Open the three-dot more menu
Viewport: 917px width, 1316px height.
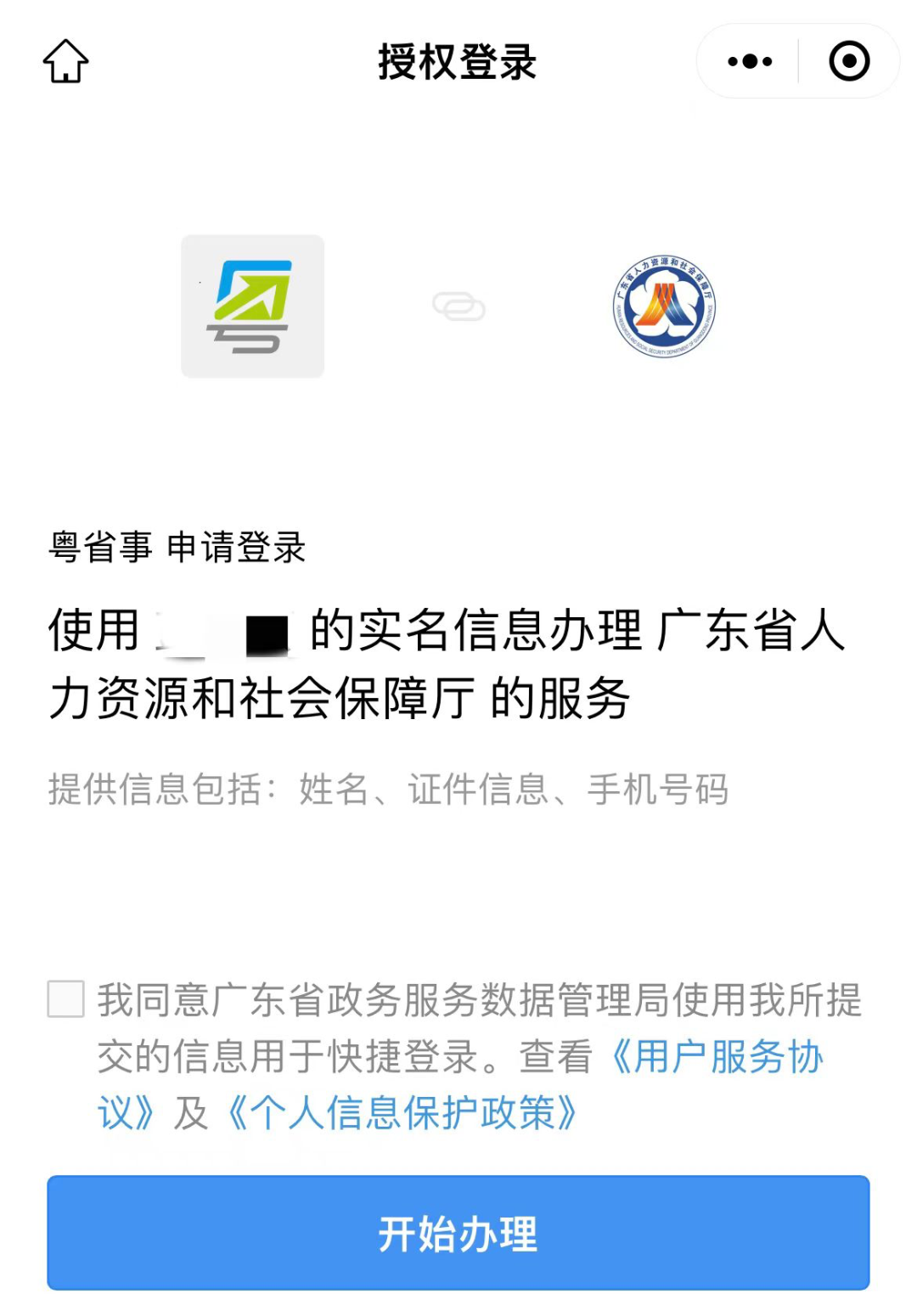tap(750, 62)
